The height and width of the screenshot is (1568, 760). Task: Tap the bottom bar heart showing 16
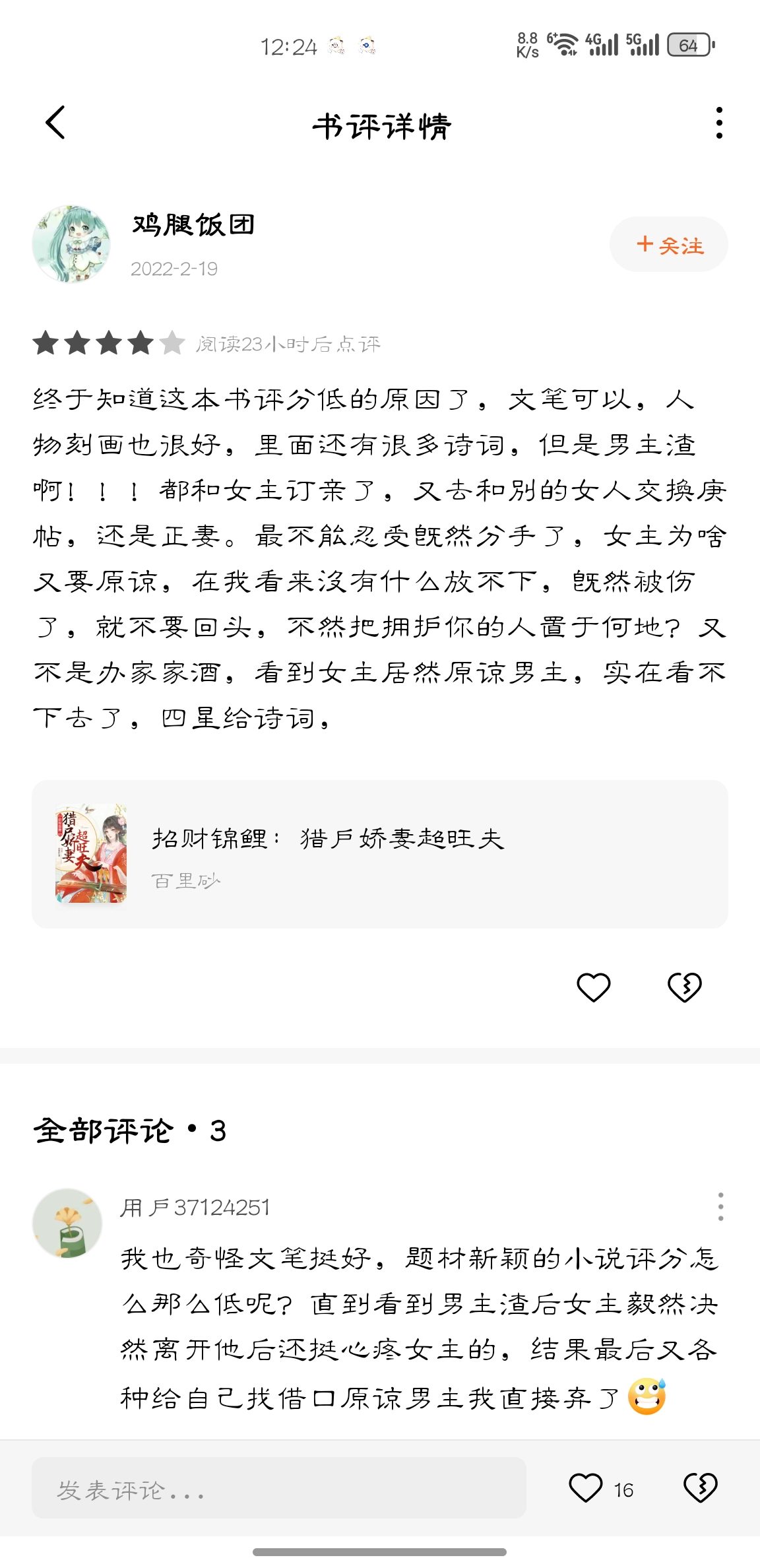click(x=586, y=1489)
